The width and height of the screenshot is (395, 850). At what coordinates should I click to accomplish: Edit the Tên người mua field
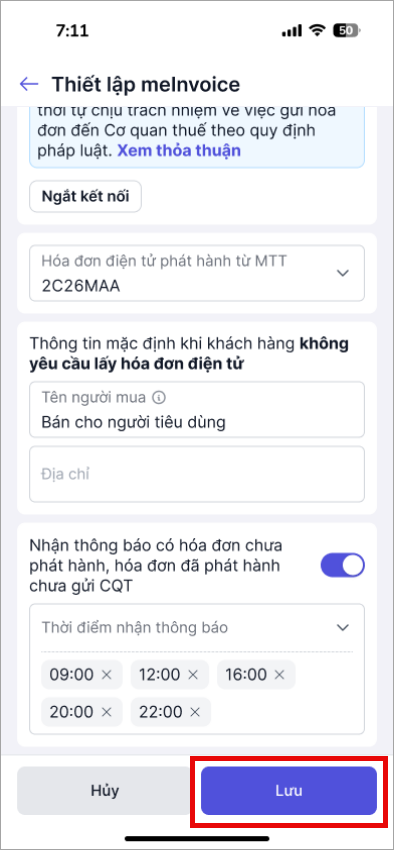(x=197, y=409)
